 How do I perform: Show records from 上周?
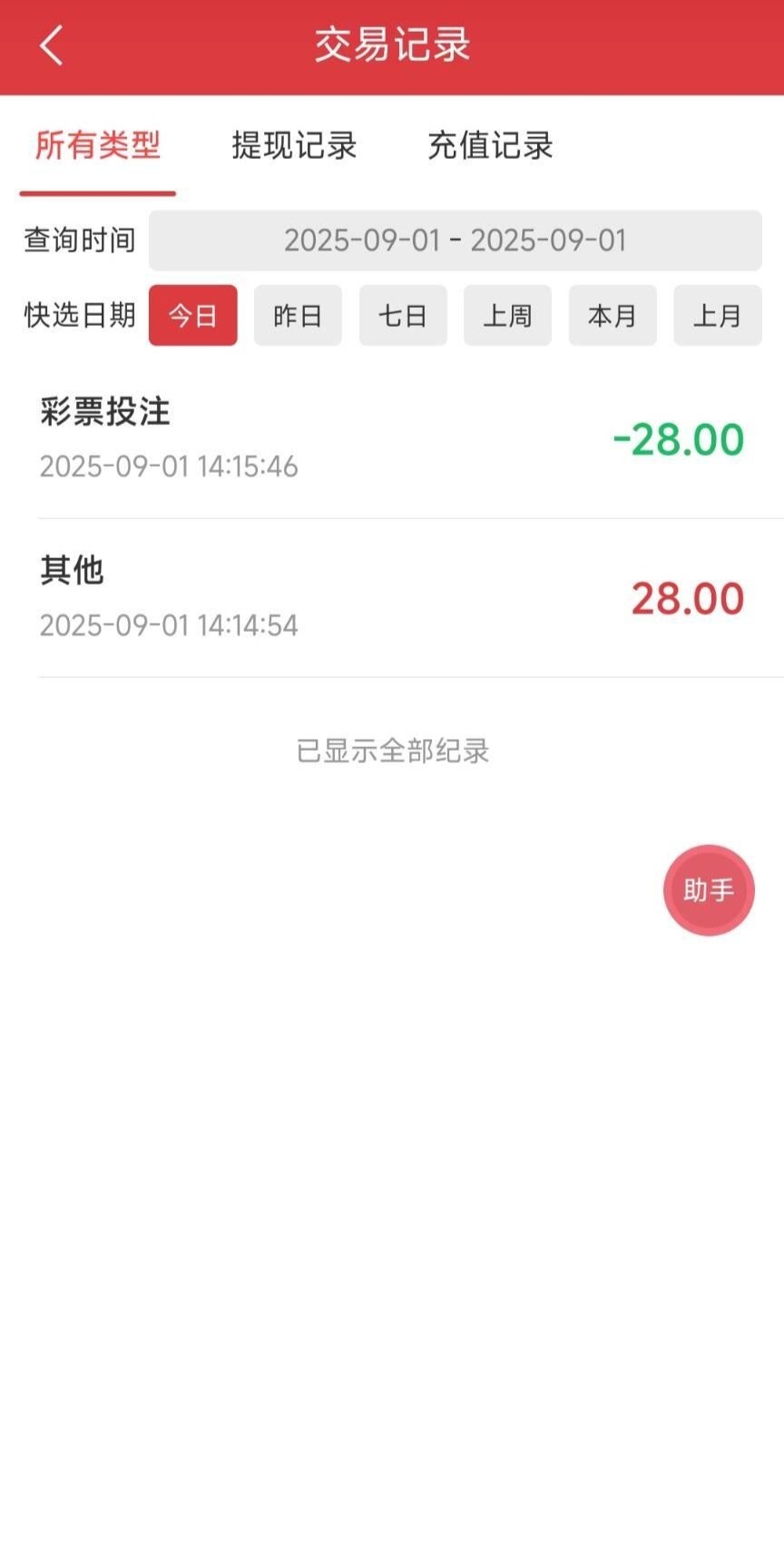pyautogui.click(x=507, y=316)
